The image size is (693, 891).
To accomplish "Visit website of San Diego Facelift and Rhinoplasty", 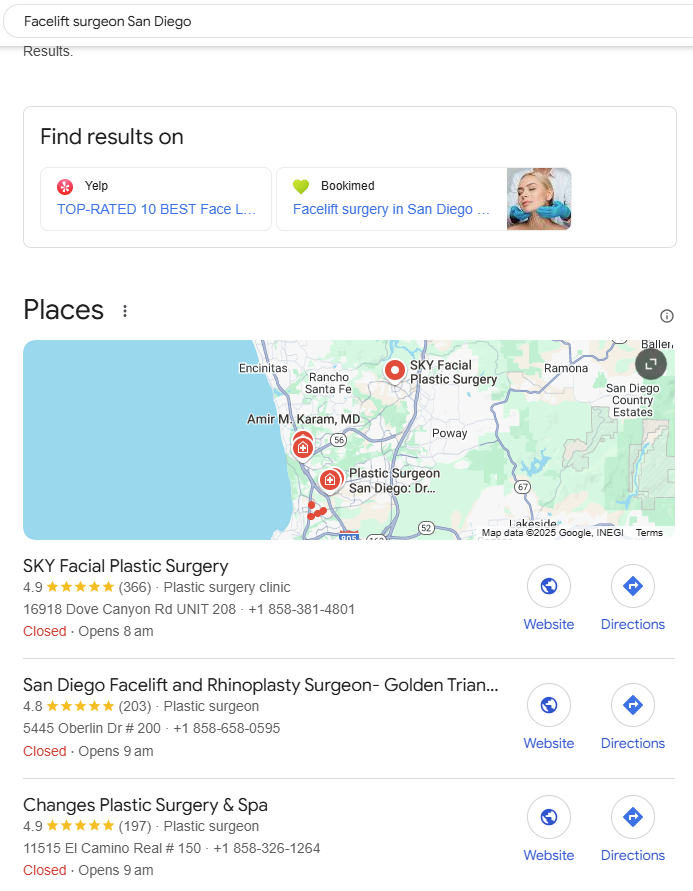I will click(549, 706).
